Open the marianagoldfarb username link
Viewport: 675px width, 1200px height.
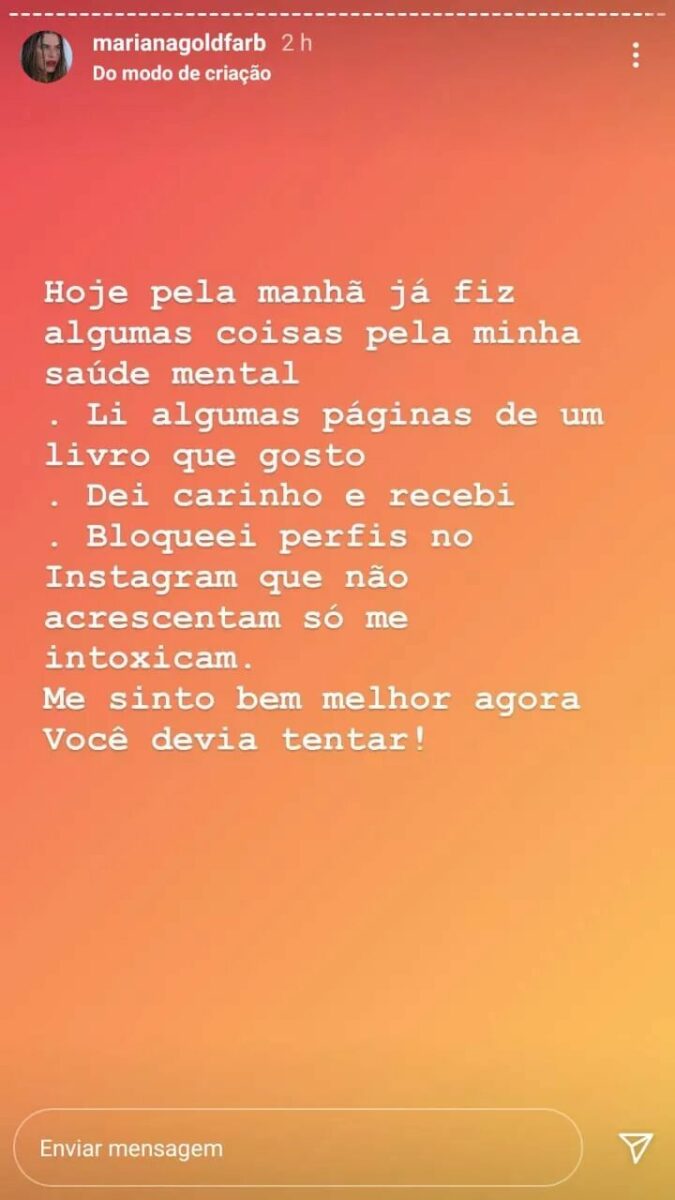180,43
